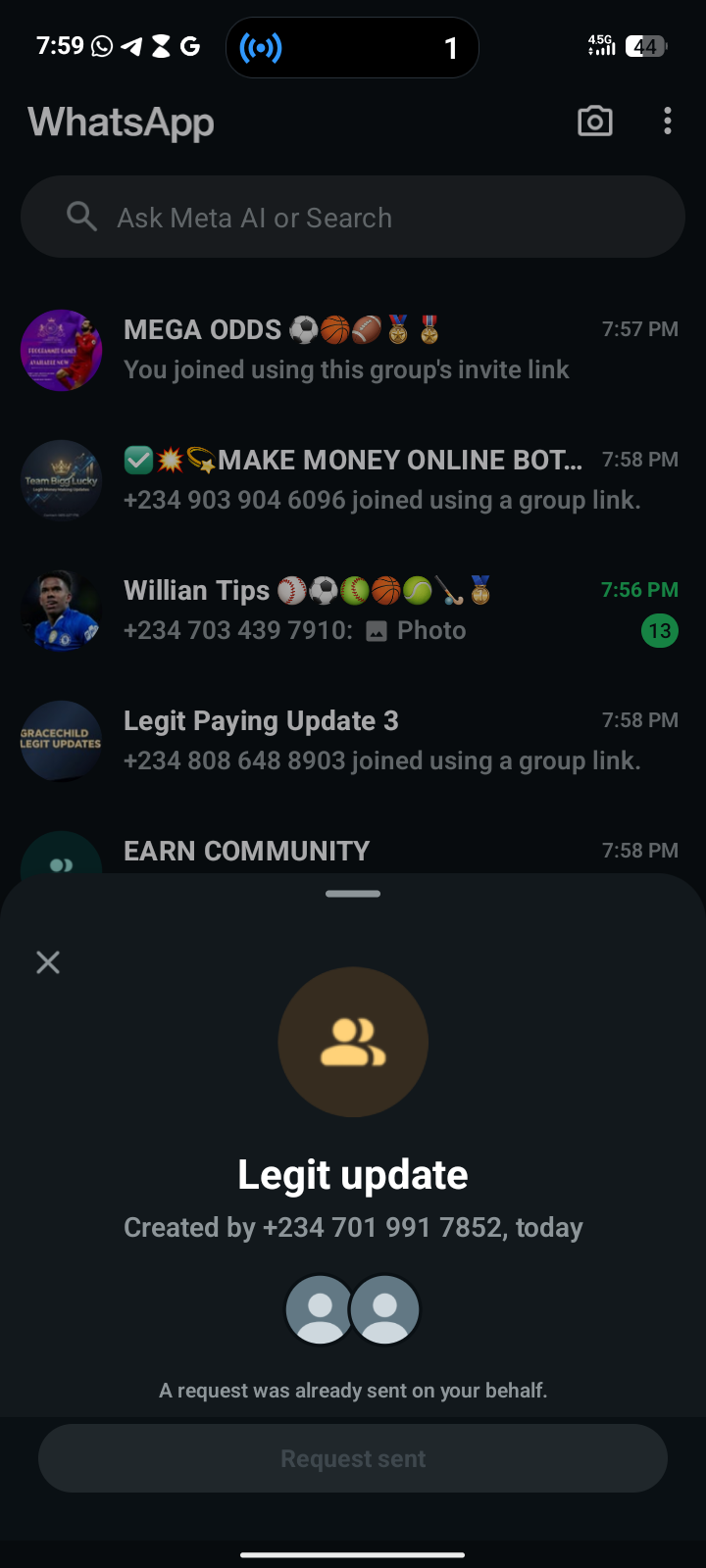The image size is (706, 1568).
Task: Open the EARN COMMUNITY chat
Action: coord(353,851)
